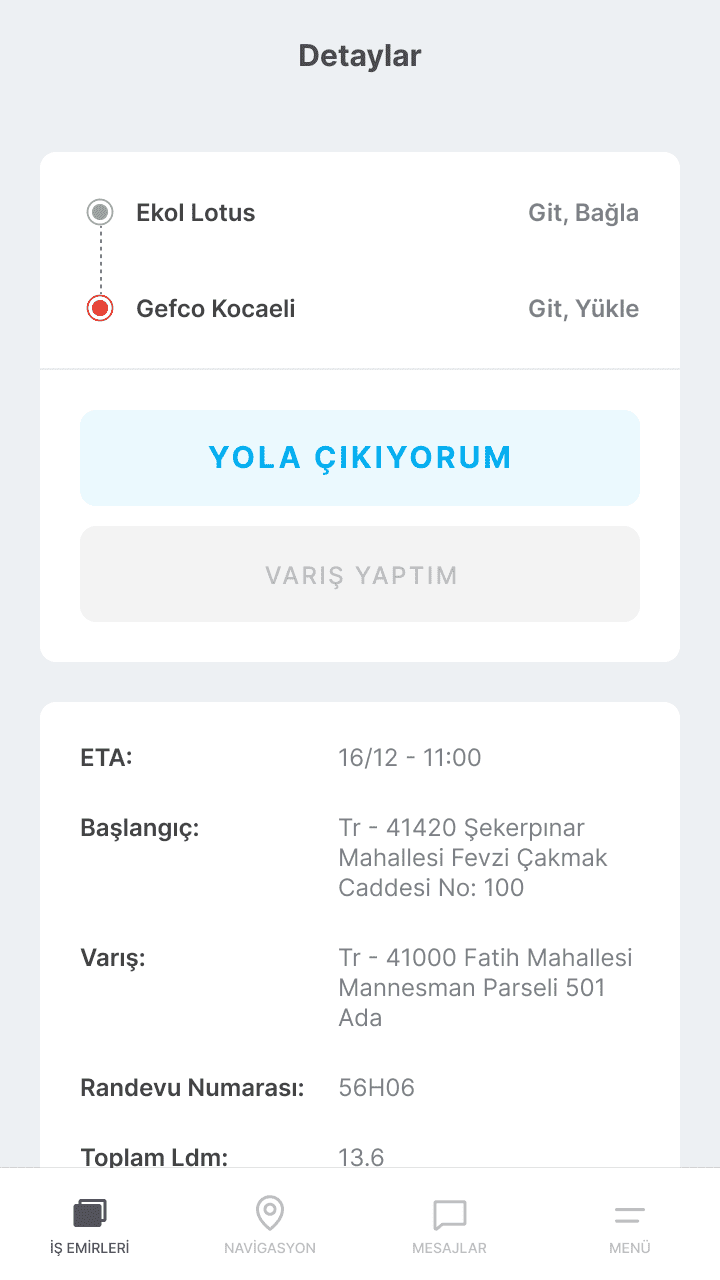Toggle the active stop indicator for Gefco Kocaeli

click(99, 309)
